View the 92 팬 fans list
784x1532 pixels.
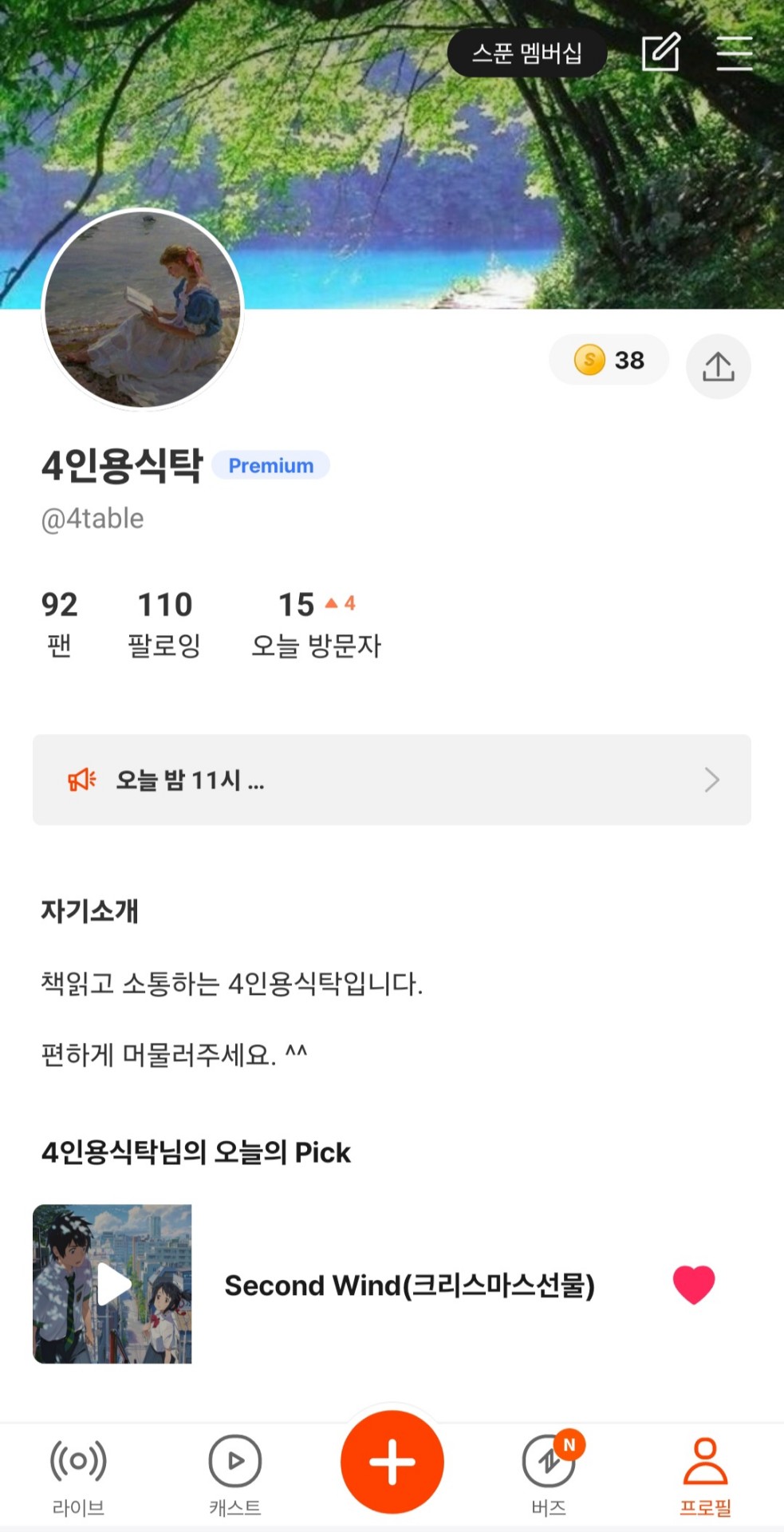click(x=59, y=623)
